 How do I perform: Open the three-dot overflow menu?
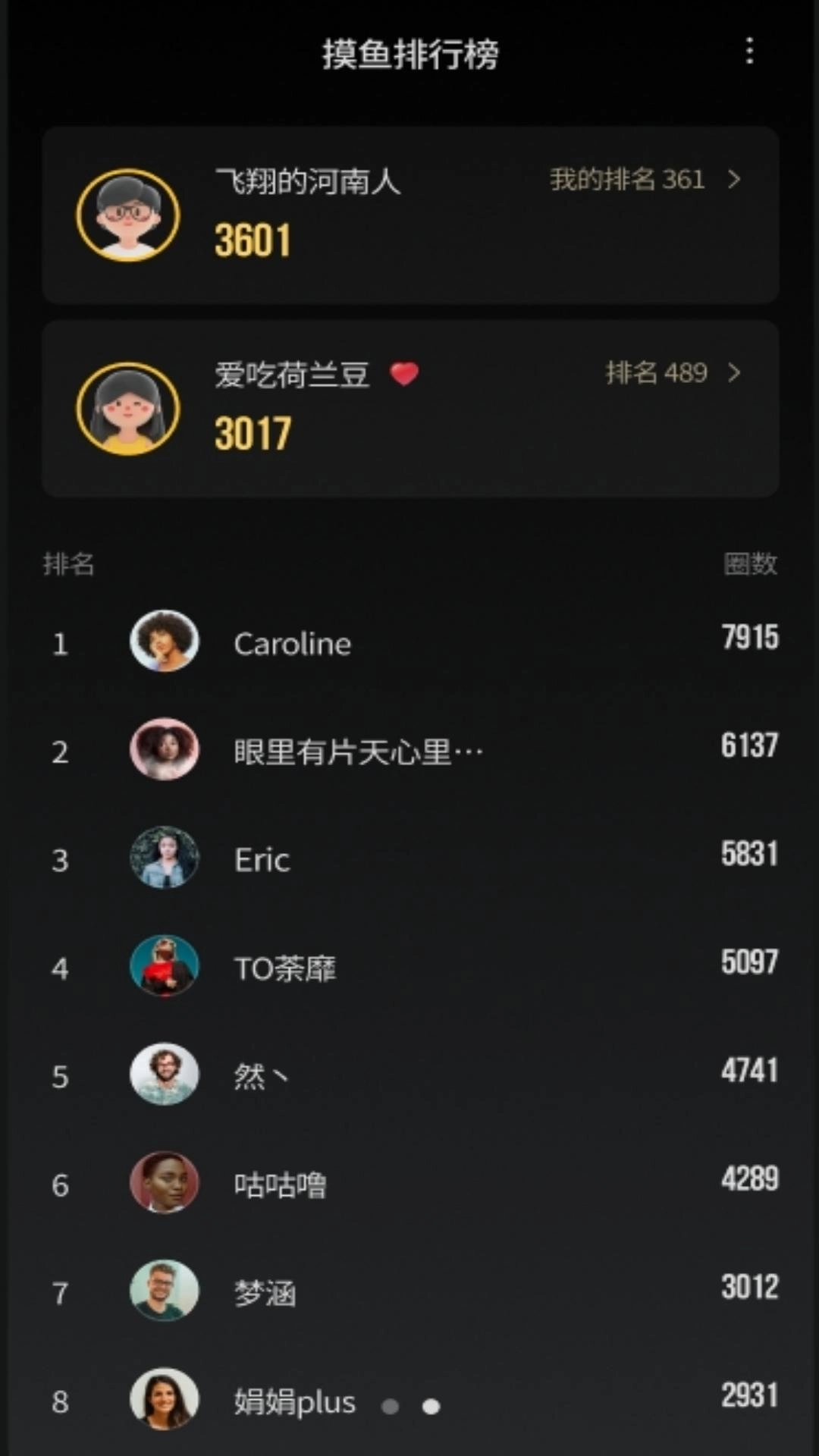[x=749, y=52]
